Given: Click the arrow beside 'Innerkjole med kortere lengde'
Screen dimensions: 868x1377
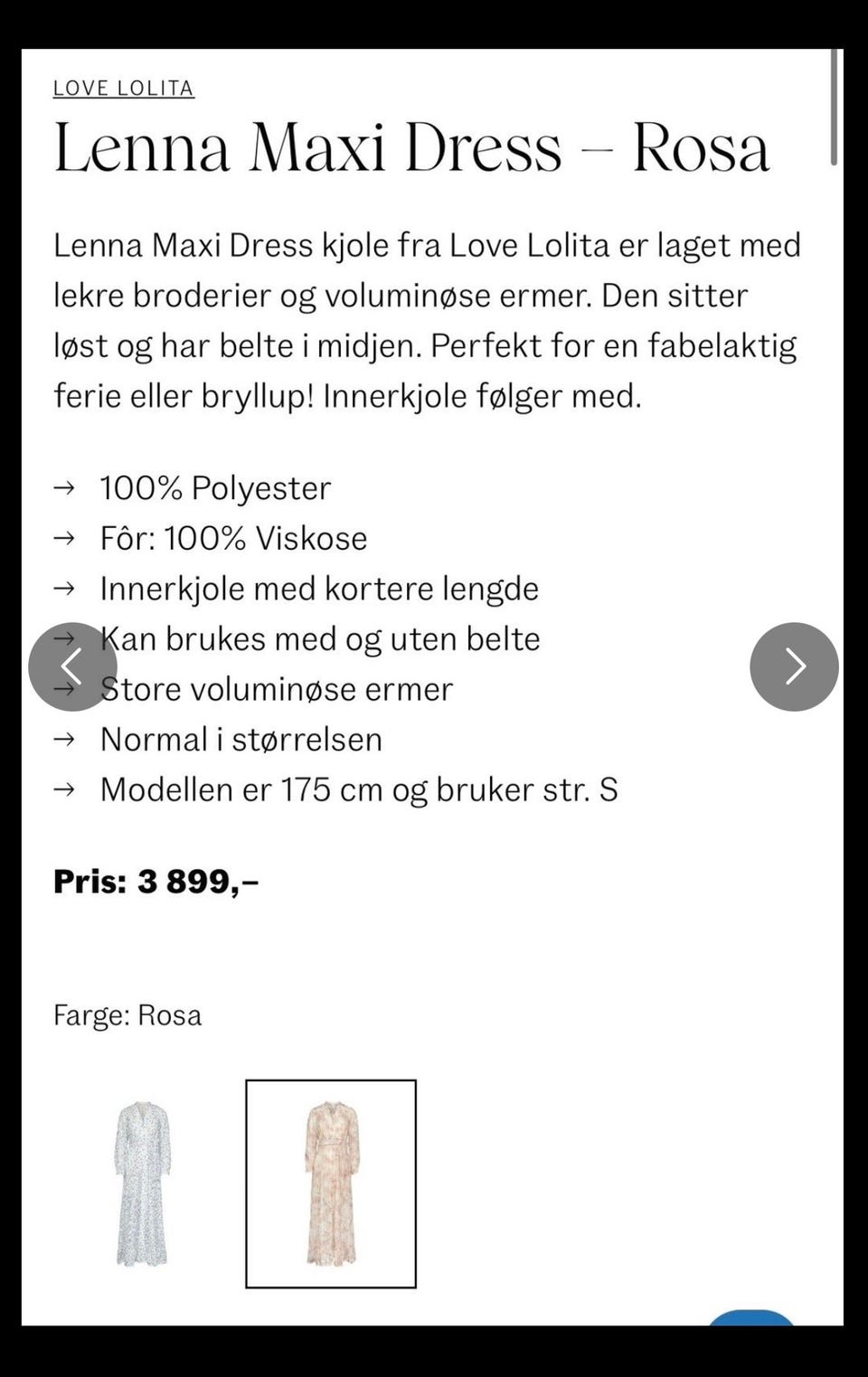Looking at the screenshot, I should coord(63,588).
